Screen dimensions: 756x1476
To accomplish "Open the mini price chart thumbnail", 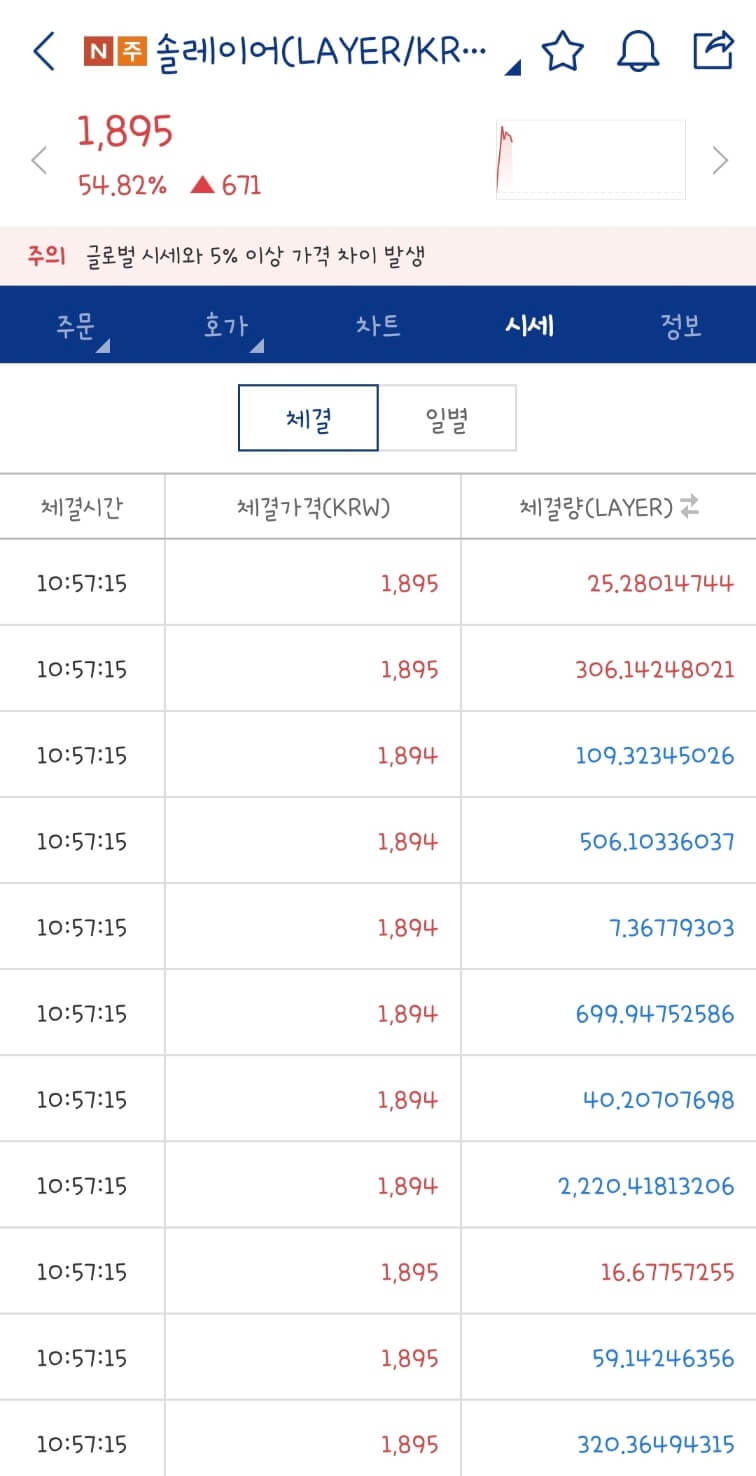I will [x=590, y=159].
